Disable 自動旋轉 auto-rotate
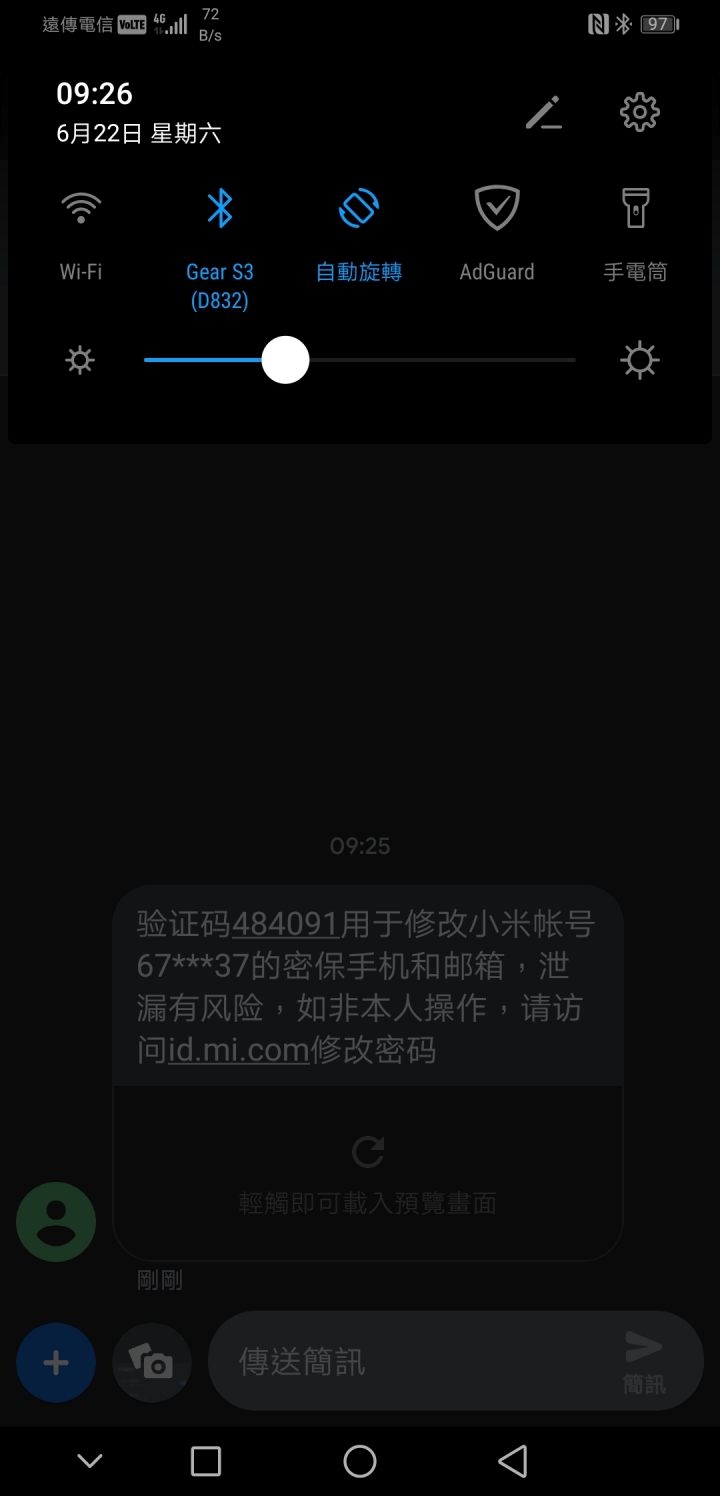The width and height of the screenshot is (720, 1496). [x=358, y=208]
